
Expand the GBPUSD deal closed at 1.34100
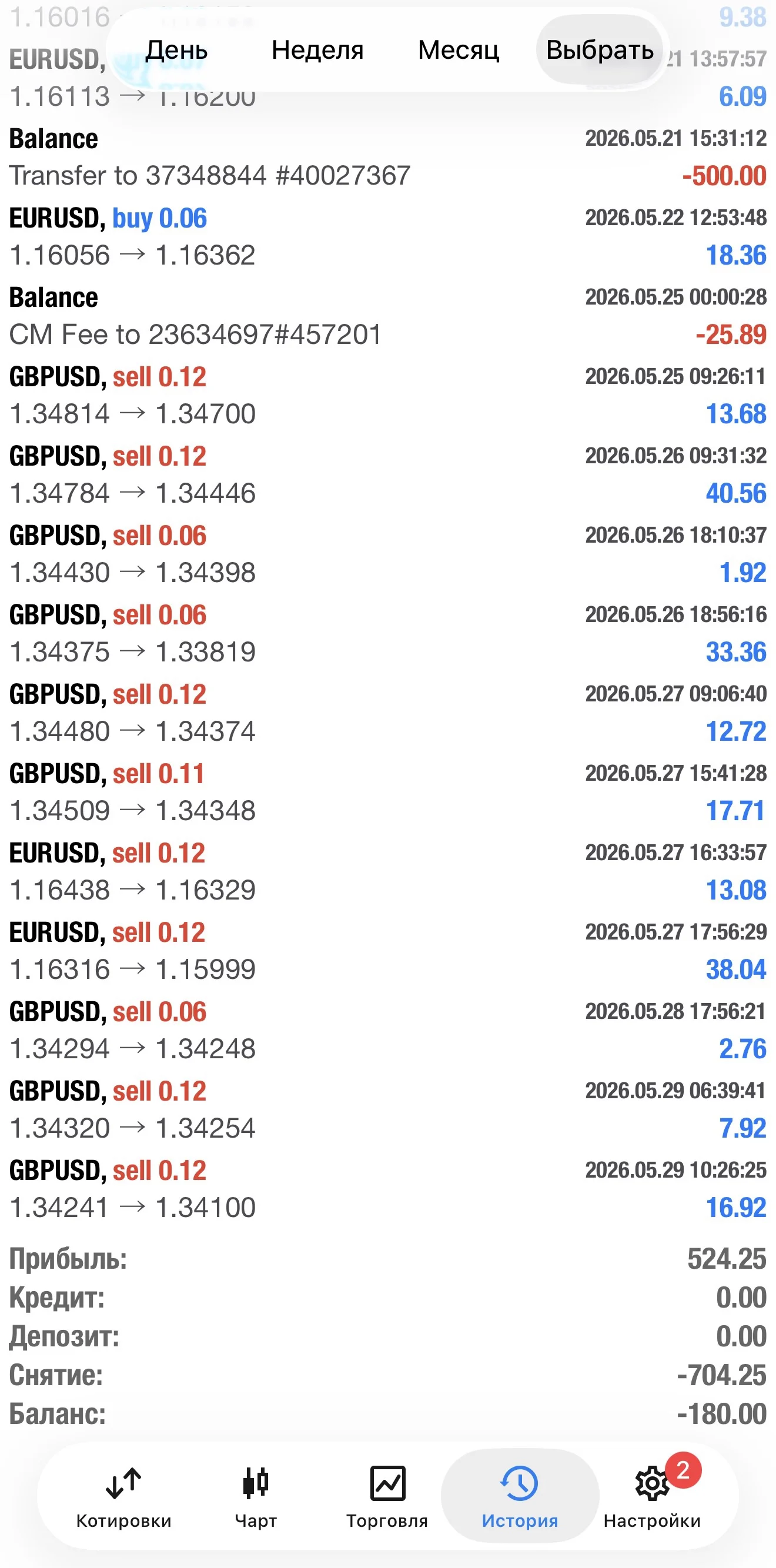(x=387, y=1188)
